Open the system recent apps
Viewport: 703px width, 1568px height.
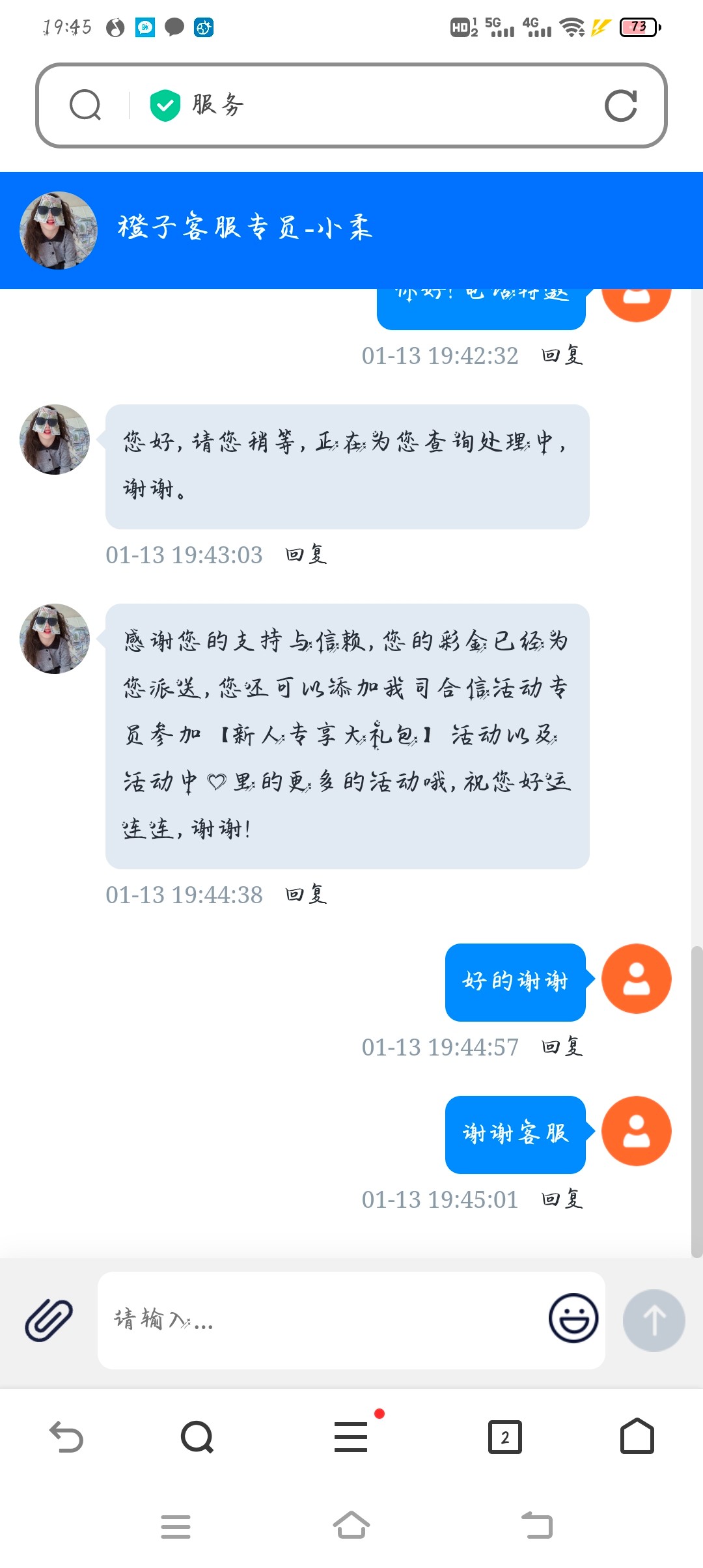tap(176, 1526)
